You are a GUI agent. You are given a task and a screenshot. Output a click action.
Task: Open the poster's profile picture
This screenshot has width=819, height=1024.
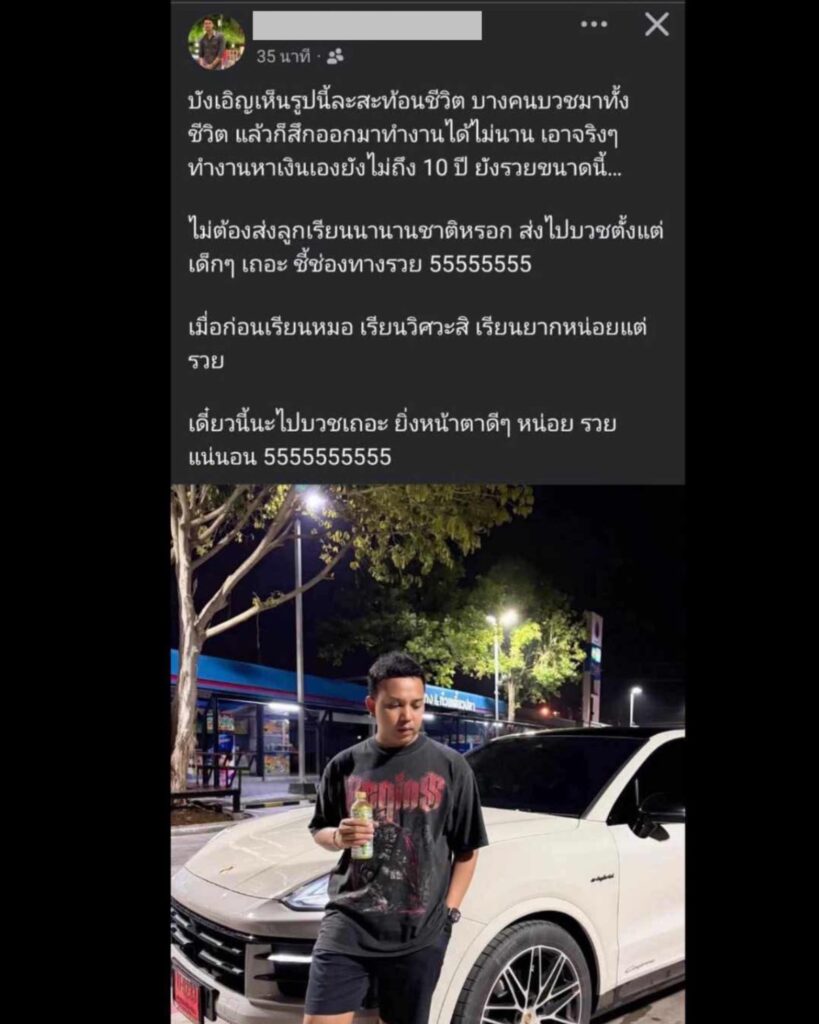click(216, 42)
